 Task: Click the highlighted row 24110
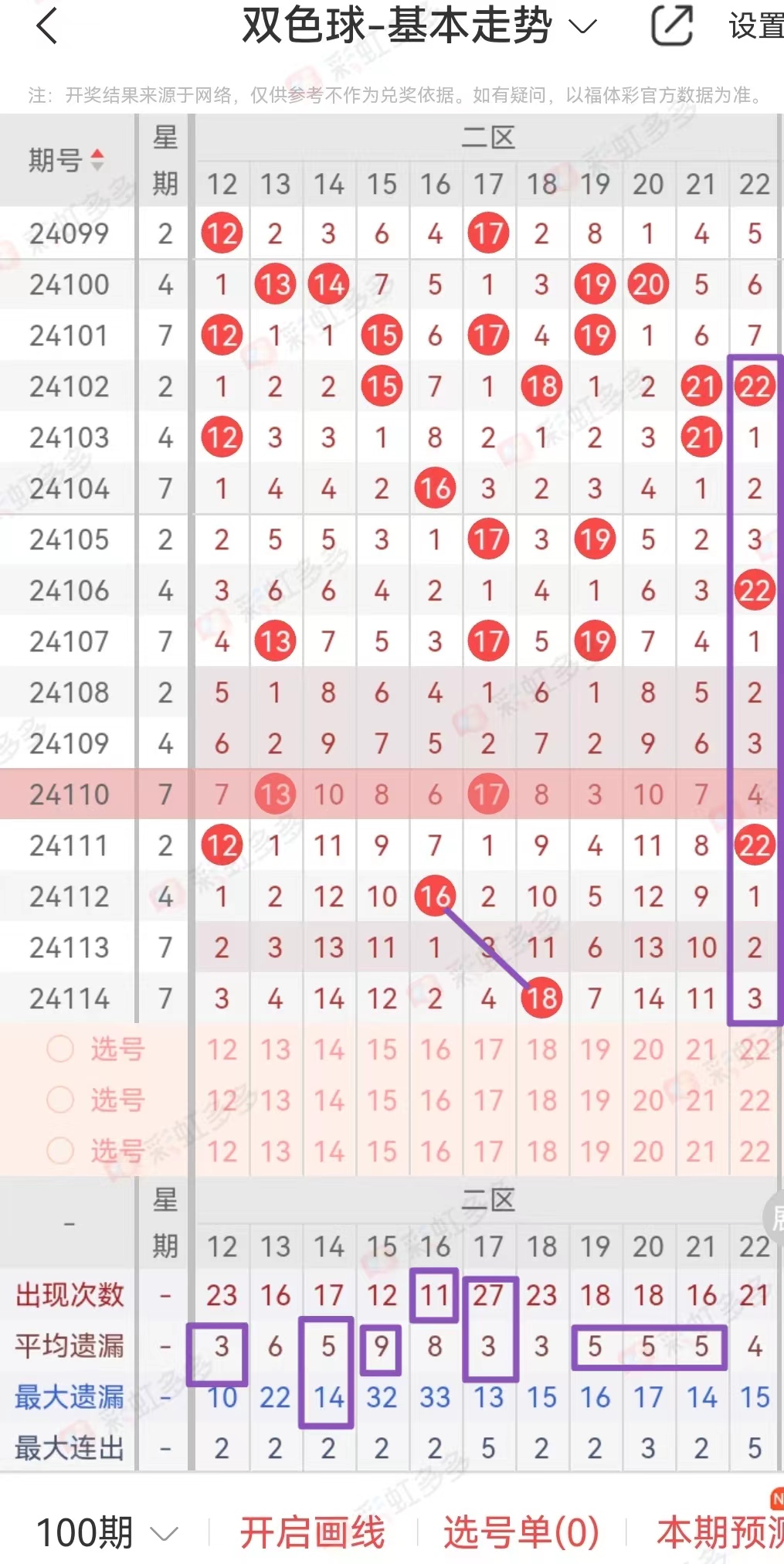pyautogui.click(x=67, y=794)
